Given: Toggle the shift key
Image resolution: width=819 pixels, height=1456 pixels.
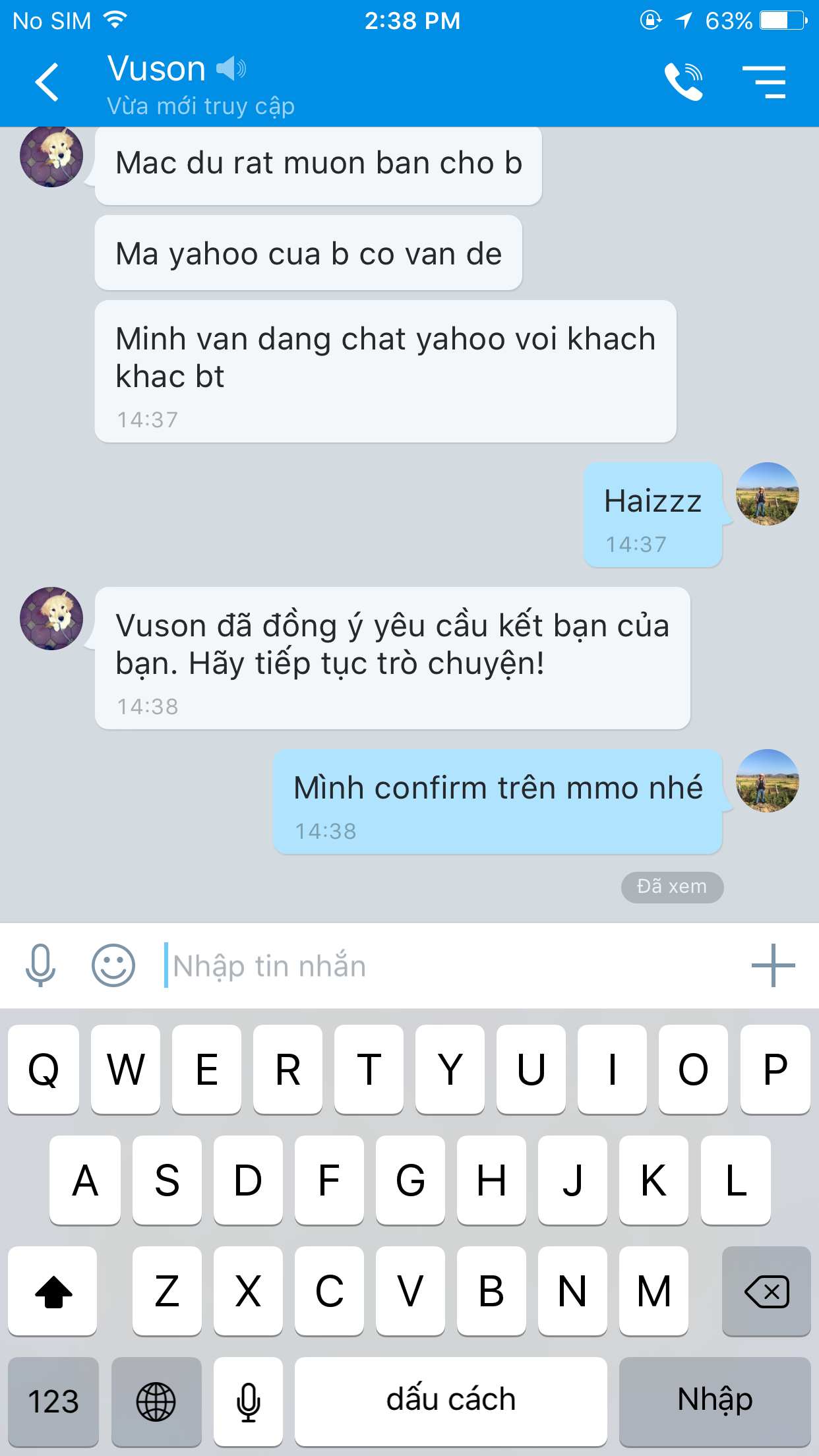Looking at the screenshot, I should coord(53,1291).
